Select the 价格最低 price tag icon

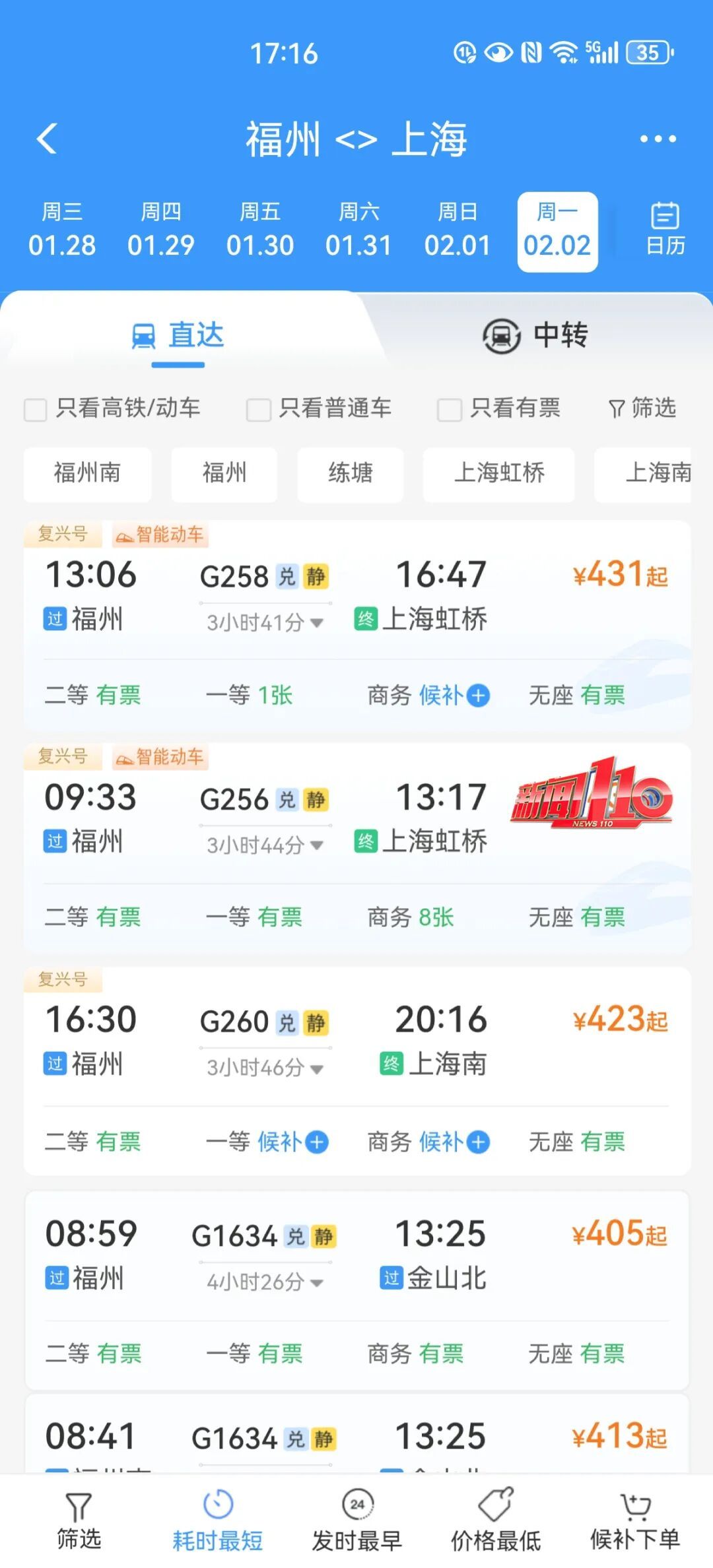(x=495, y=1511)
